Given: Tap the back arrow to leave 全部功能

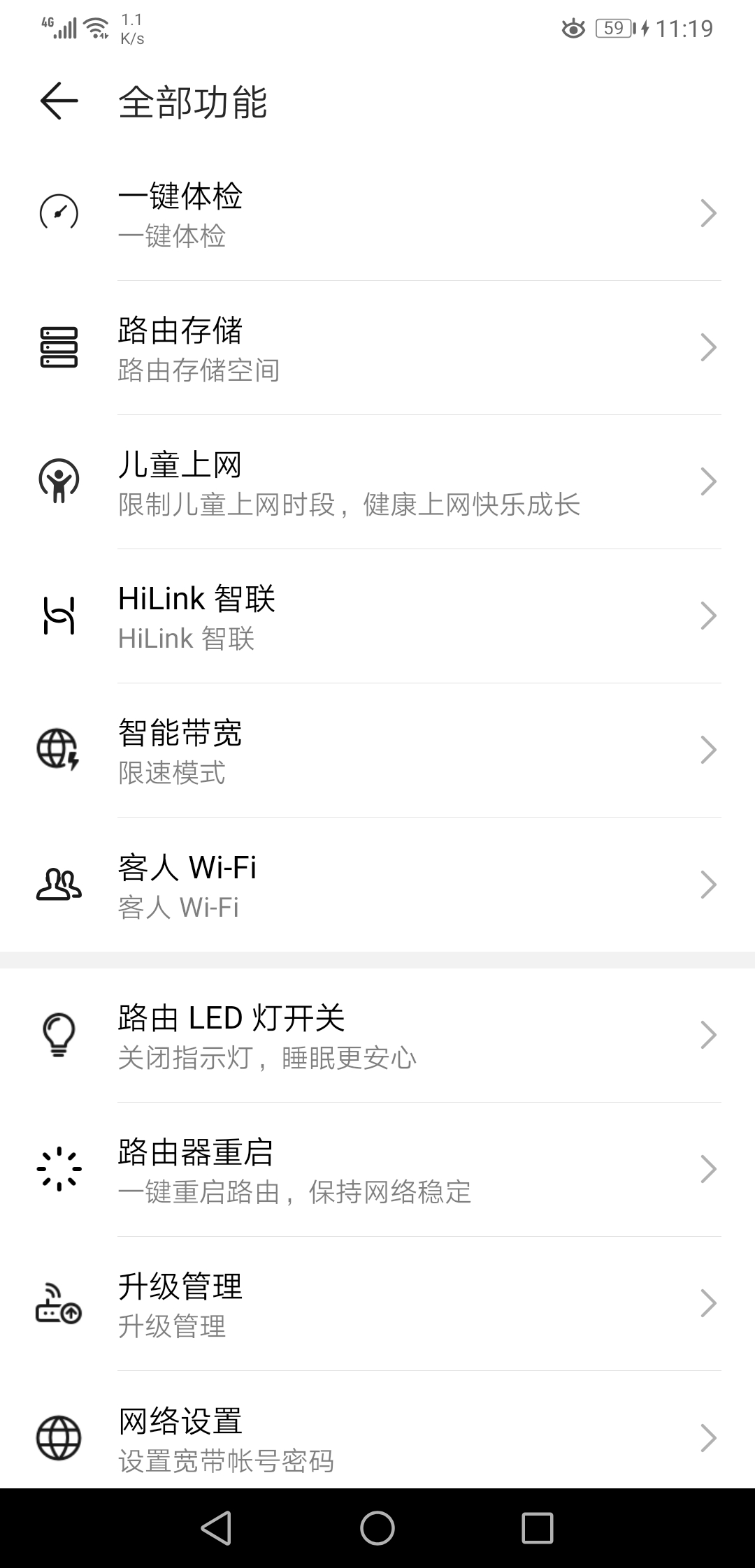Looking at the screenshot, I should coord(56,103).
